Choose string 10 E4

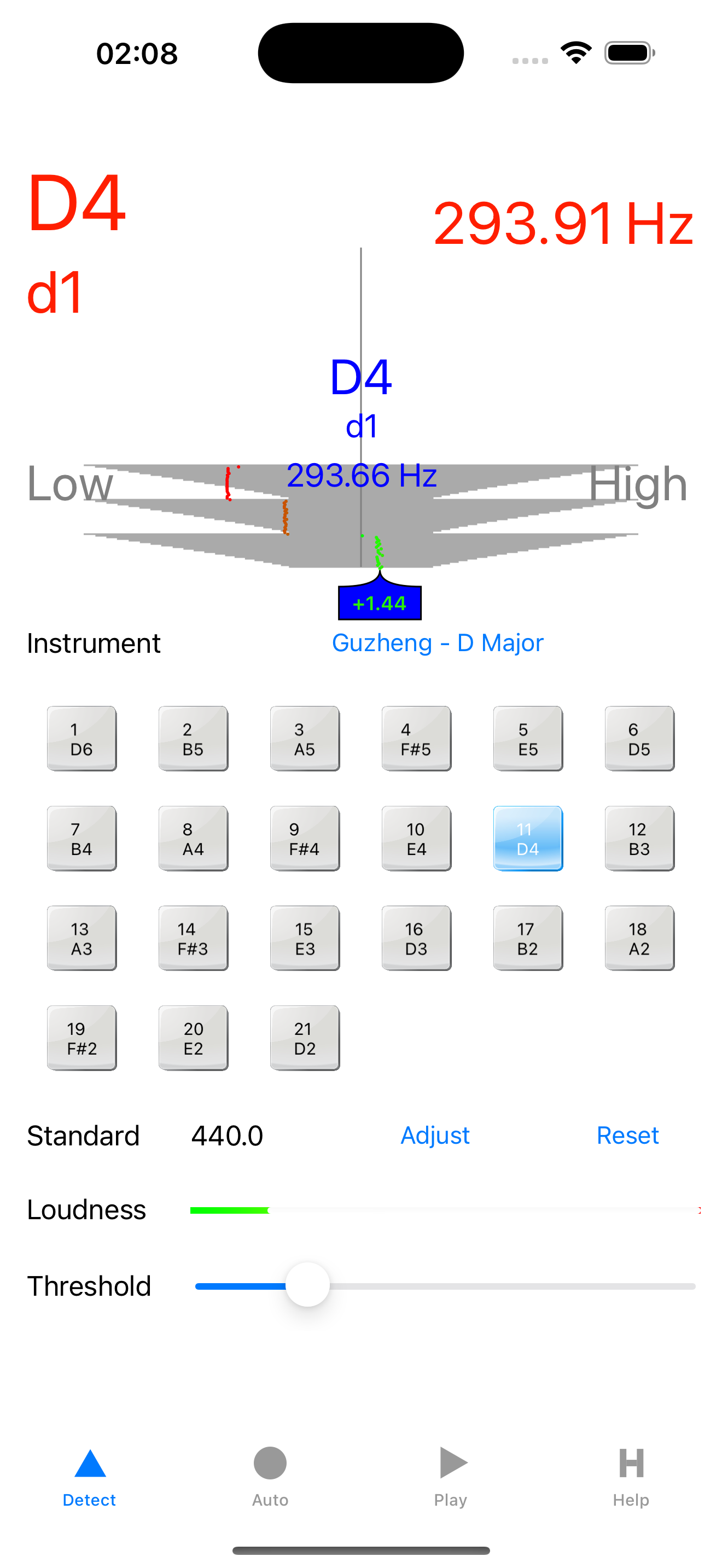click(416, 838)
